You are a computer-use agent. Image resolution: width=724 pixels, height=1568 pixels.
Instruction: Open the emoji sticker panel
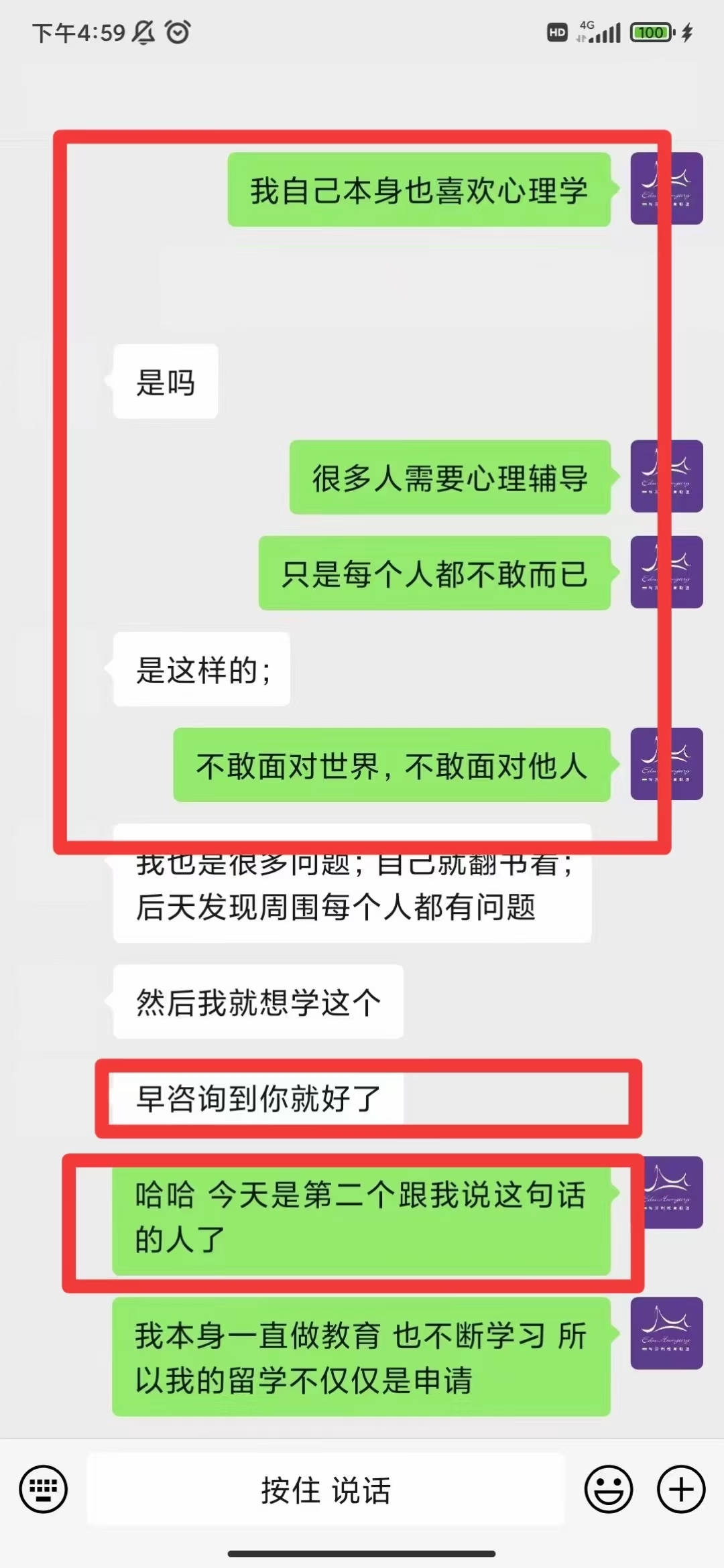point(609,1490)
